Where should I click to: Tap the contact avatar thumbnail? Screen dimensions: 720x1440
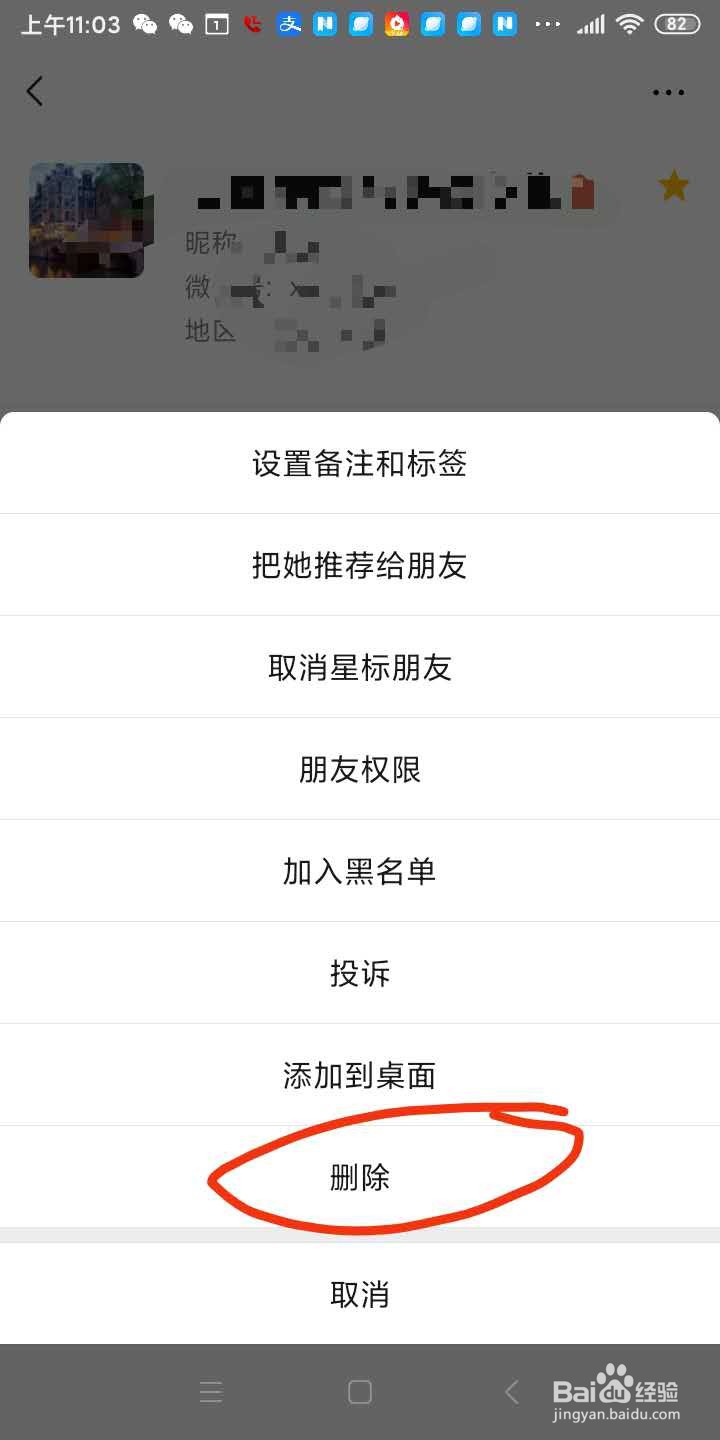click(x=88, y=221)
